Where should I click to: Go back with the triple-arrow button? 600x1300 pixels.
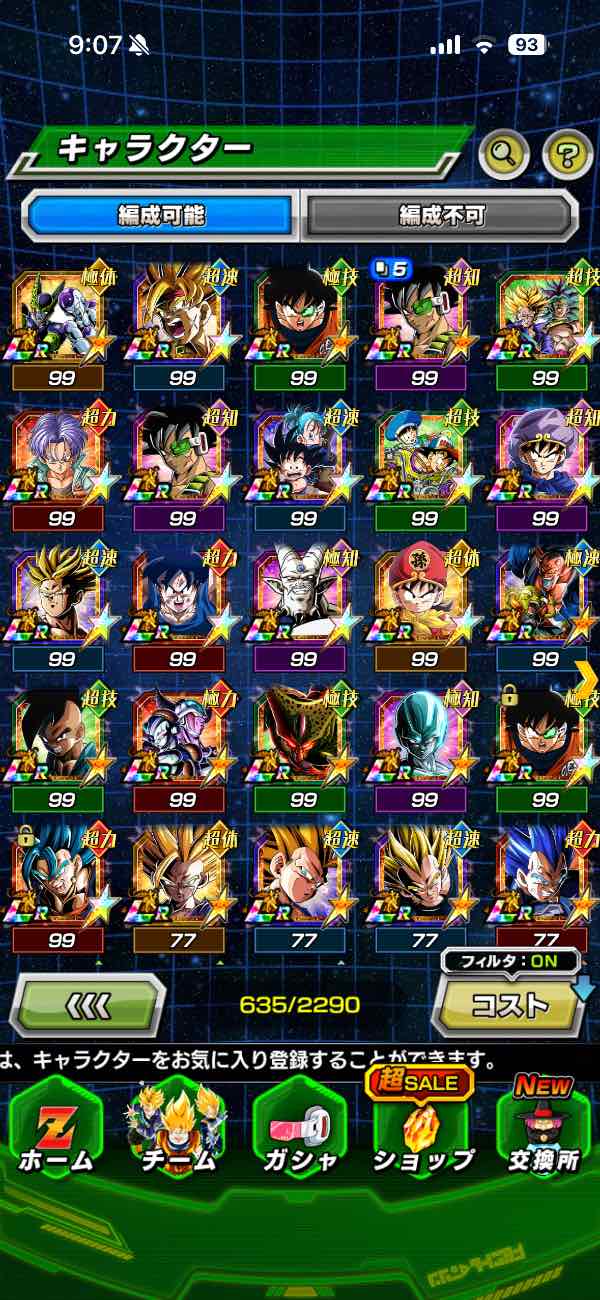pyautogui.click(x=87, y=1004)
